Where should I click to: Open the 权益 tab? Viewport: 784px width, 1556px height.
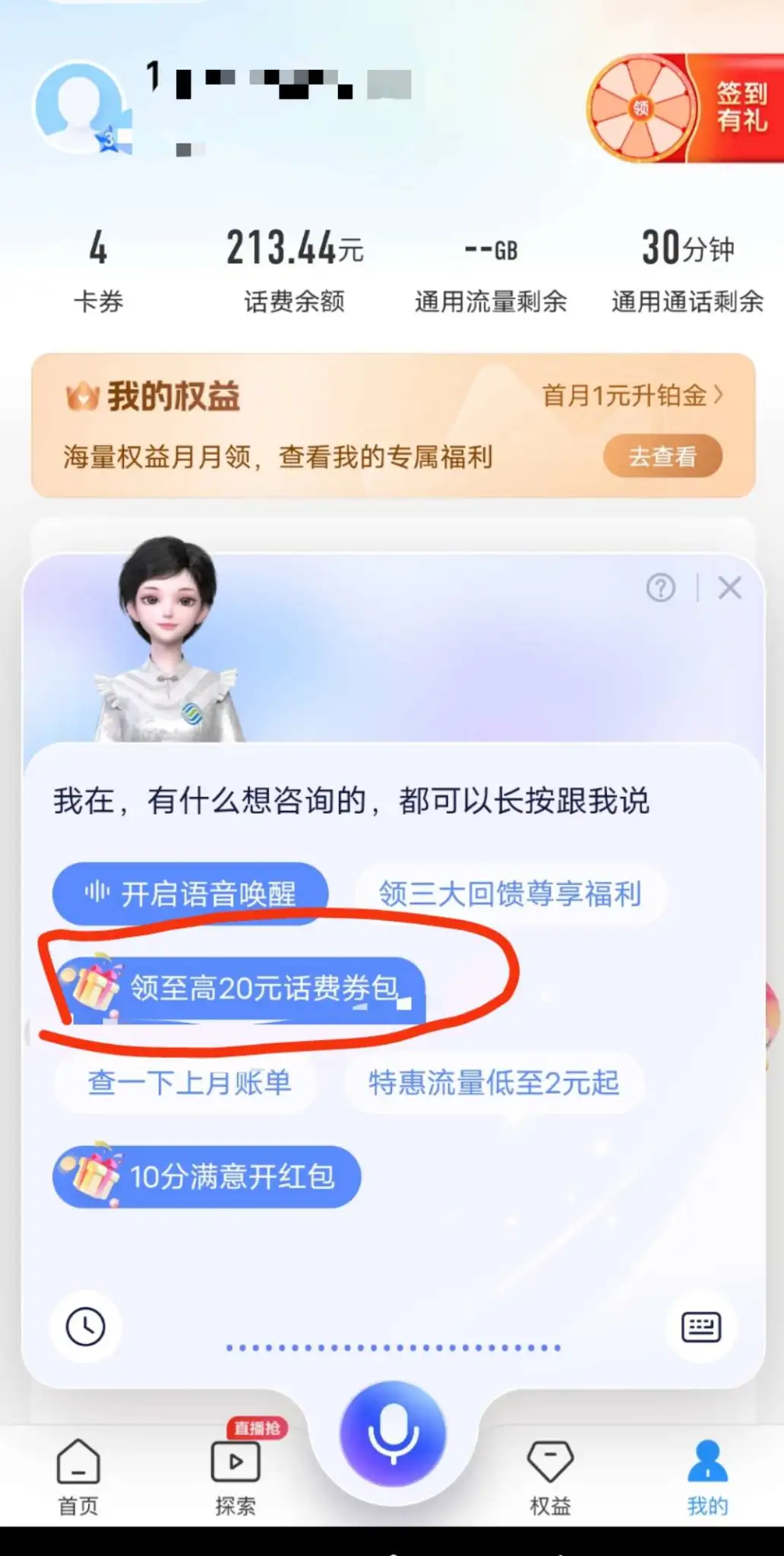549,1475
